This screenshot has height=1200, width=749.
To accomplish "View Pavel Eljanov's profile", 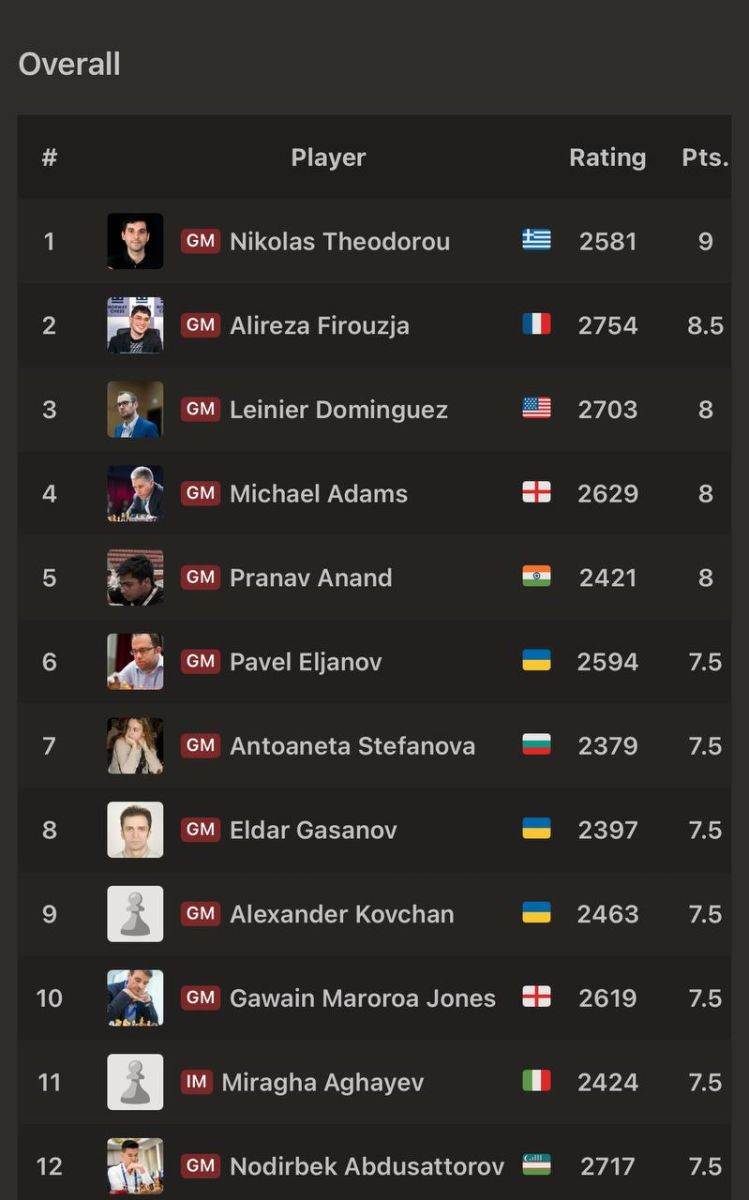I will (x=305, y=661).
